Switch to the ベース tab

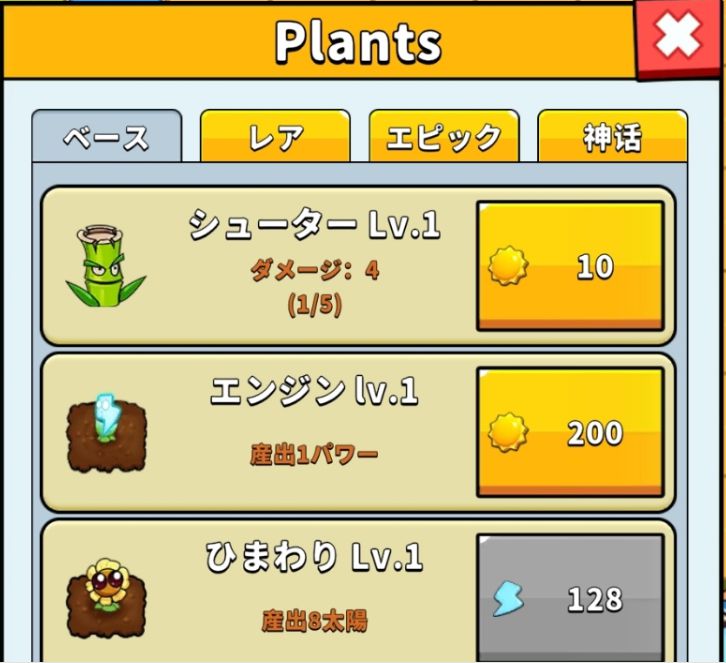[106, 137]
